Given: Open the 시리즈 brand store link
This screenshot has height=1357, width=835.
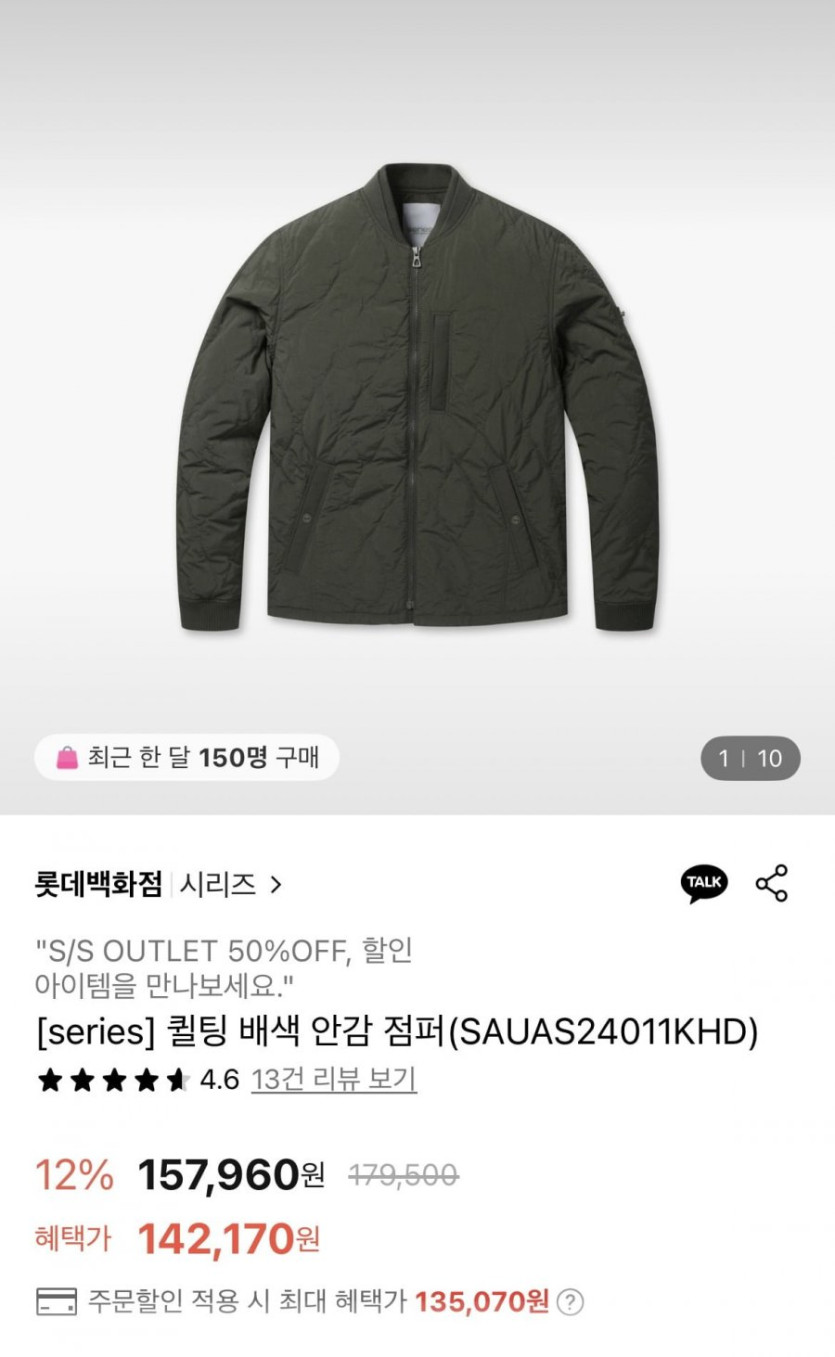Looking at the screenshot, I should coord(230,885).
